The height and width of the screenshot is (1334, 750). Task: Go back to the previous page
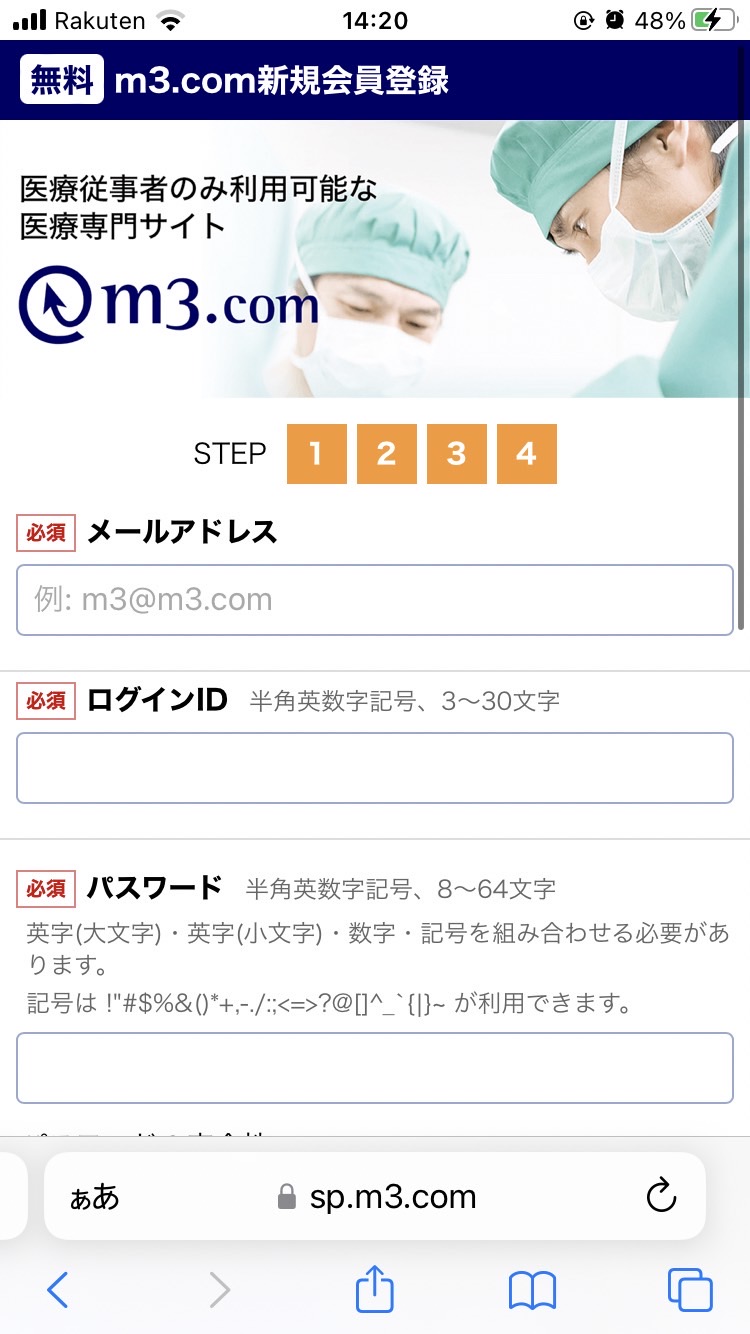(x=58, y=1290)
